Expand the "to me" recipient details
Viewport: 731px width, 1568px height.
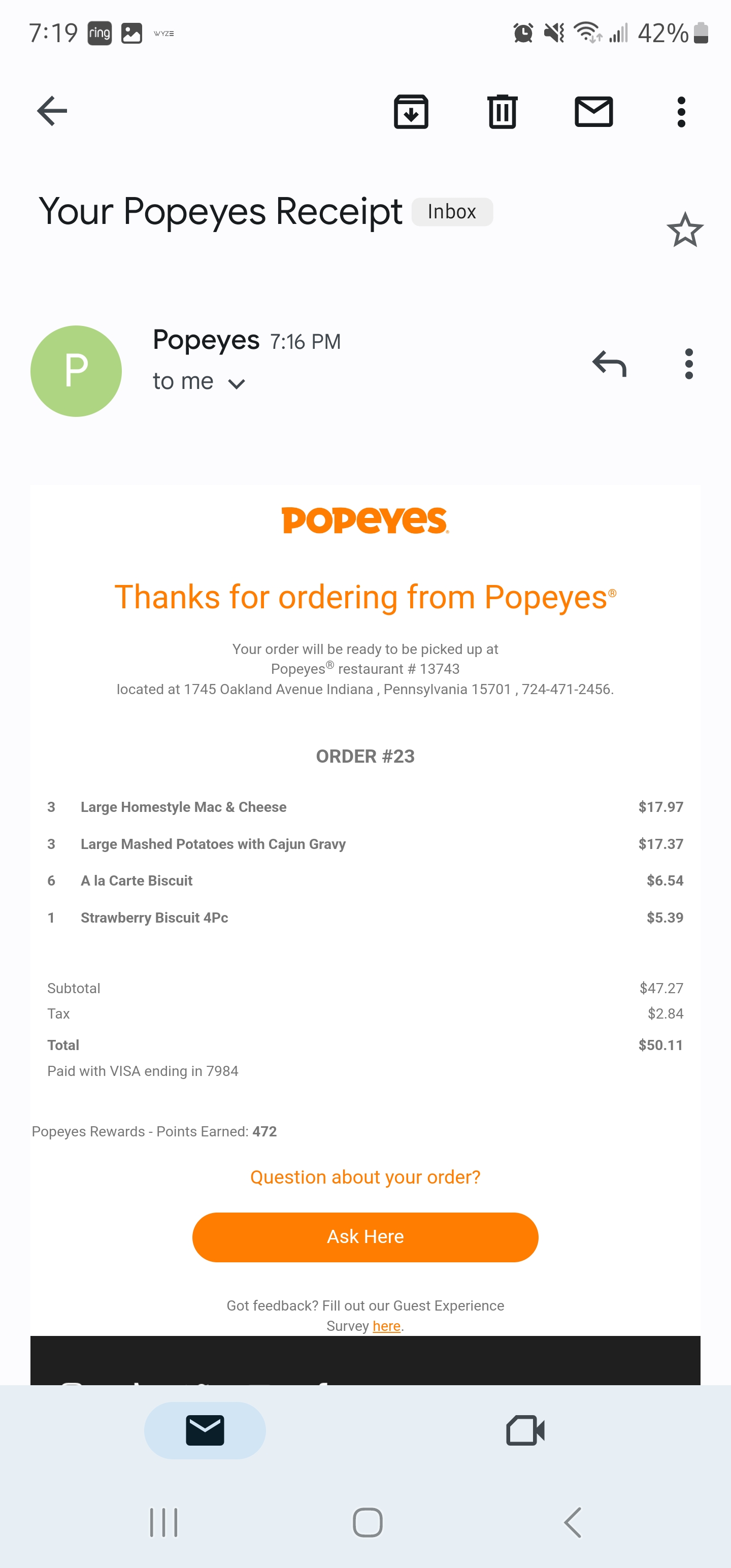(x=236, y=383)
